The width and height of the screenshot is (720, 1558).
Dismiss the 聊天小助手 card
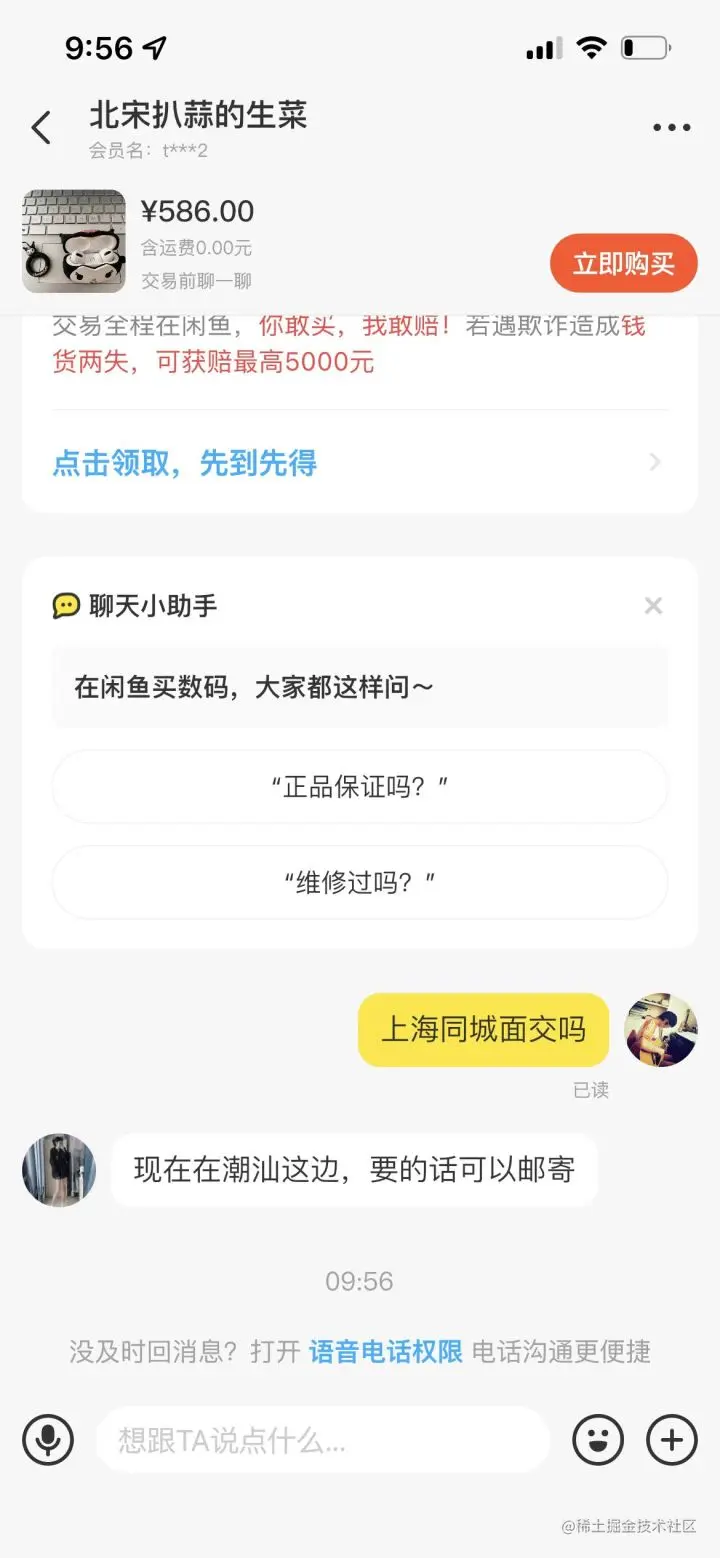click(653, 605)
